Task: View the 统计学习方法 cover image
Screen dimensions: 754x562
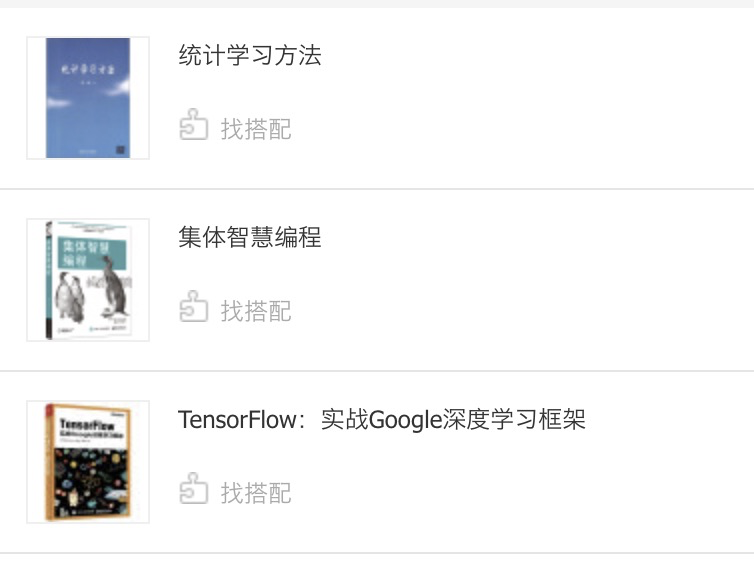Action: 88,98
